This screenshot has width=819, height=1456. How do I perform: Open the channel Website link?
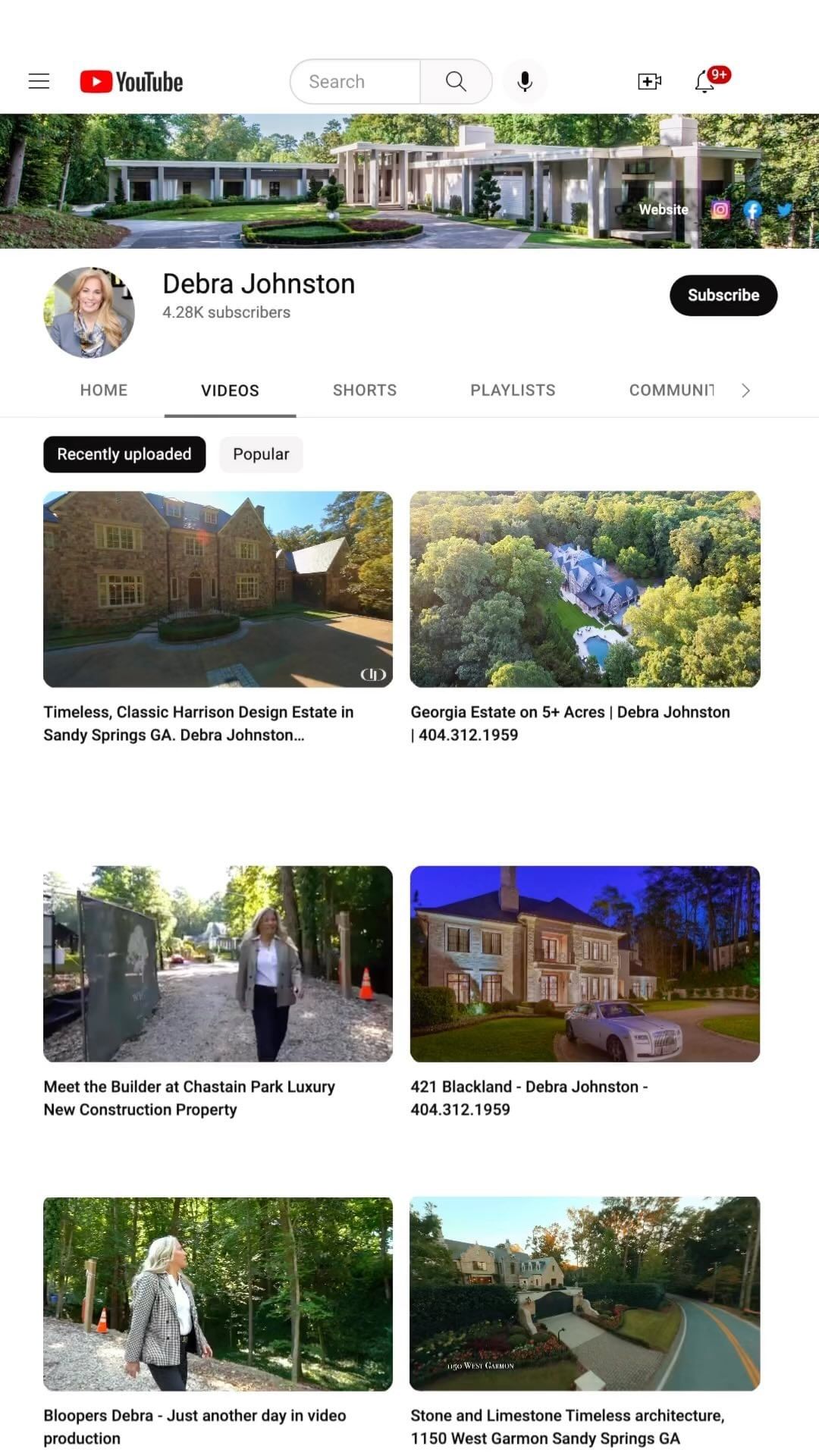tap(663, 209)
